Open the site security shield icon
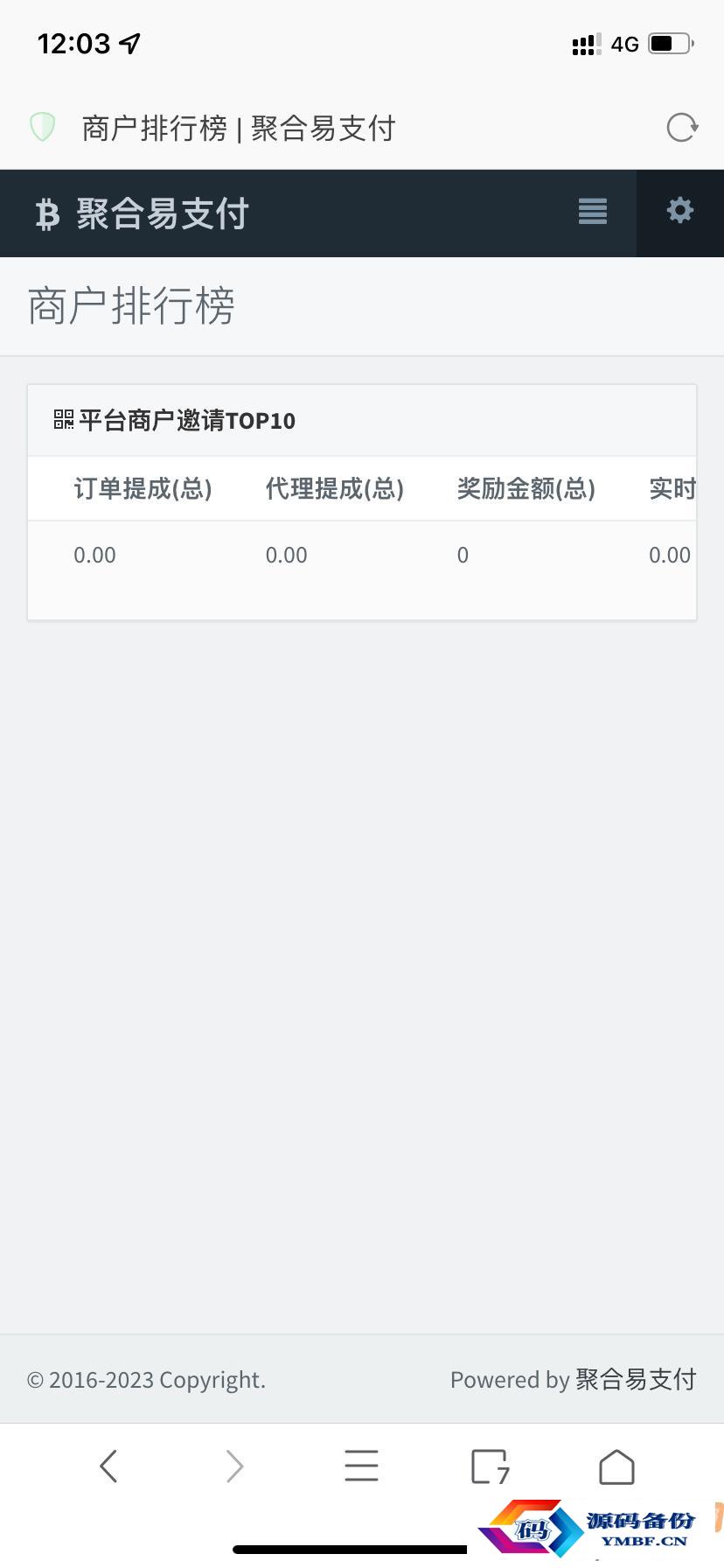Screen dimensions: 724x1568 pos(43,128)
